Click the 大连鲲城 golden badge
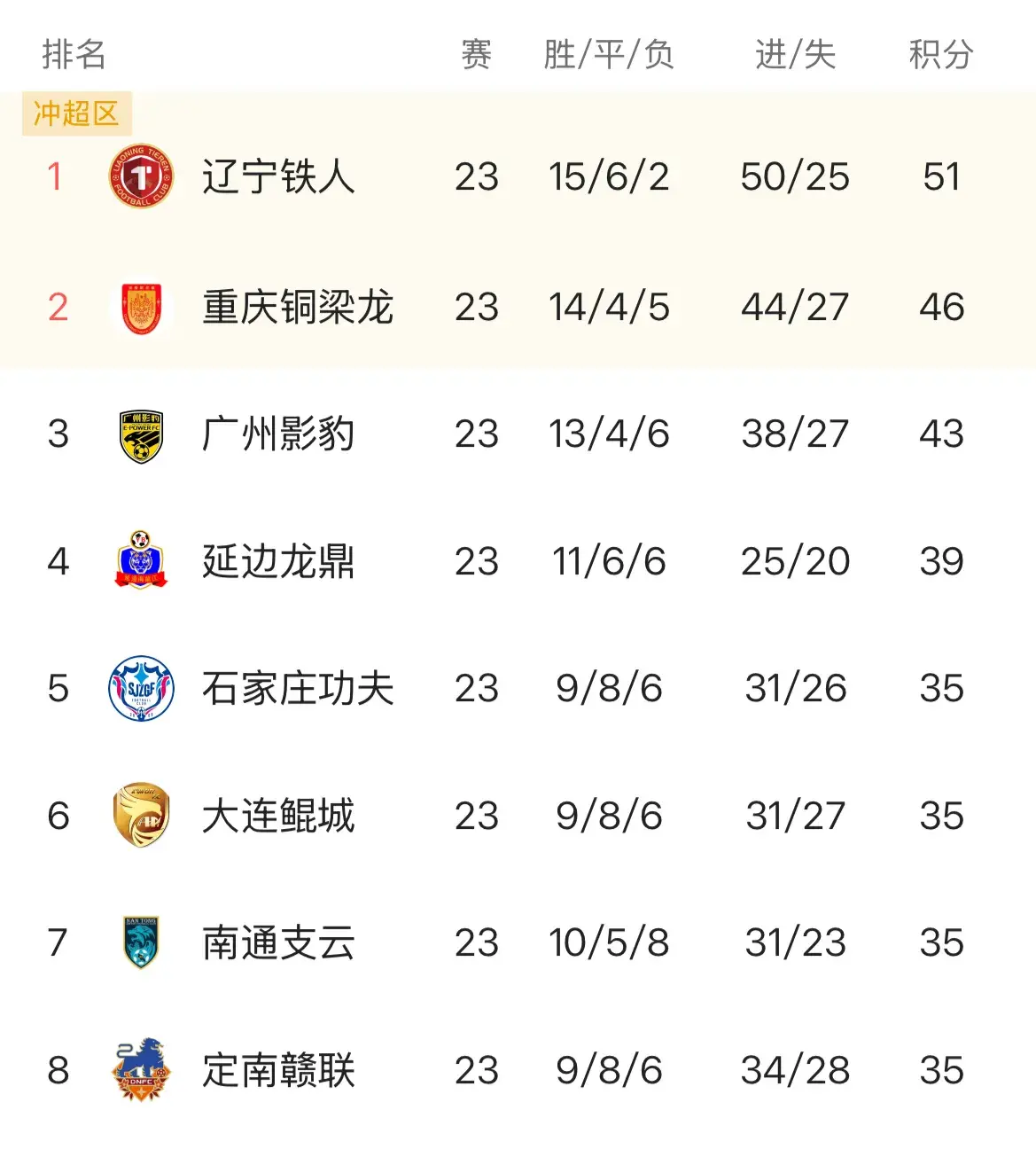This screenshot has height=1149, width=1036. [x=142, y=816]
